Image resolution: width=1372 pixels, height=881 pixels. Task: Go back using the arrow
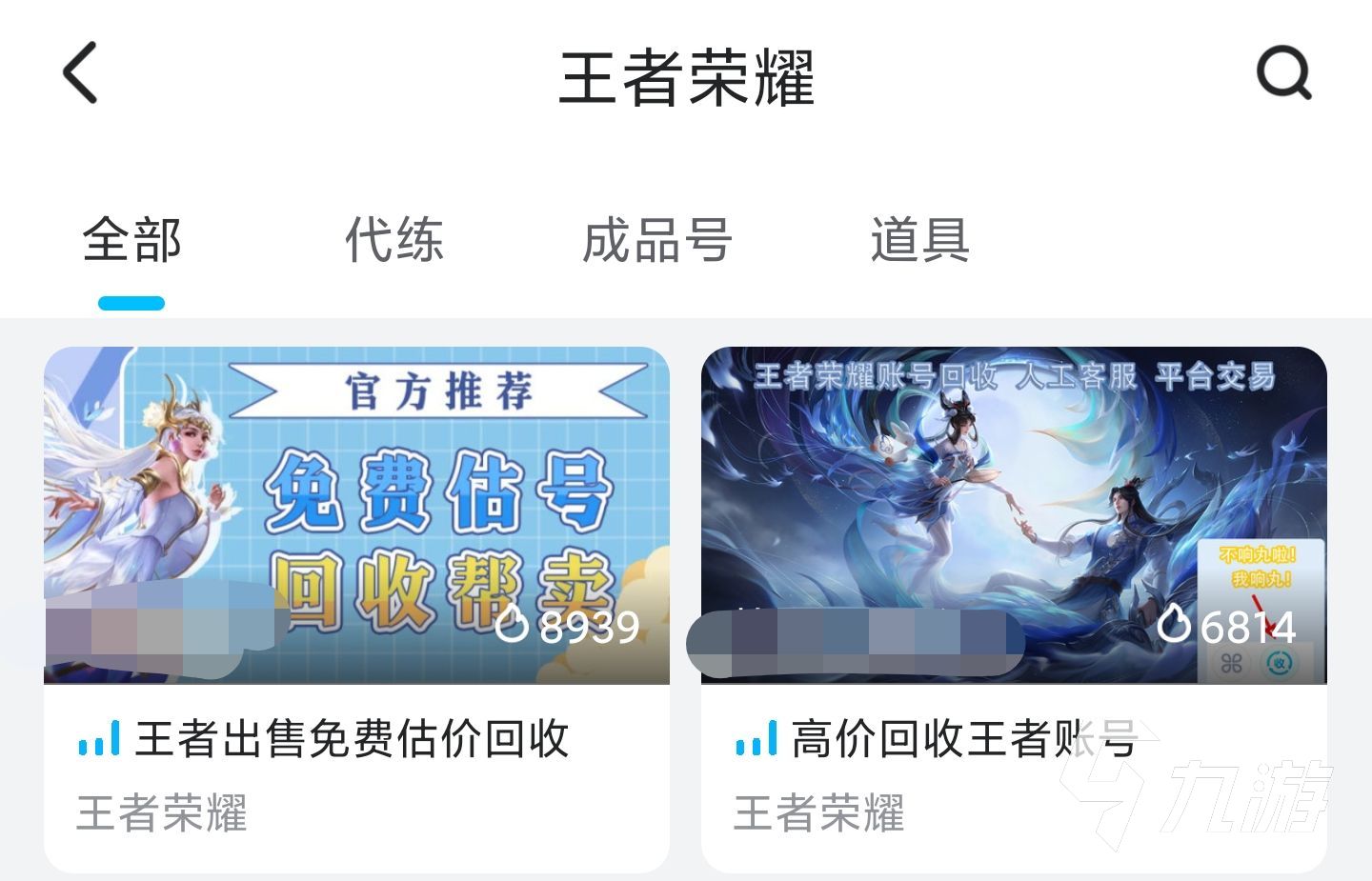81,72
